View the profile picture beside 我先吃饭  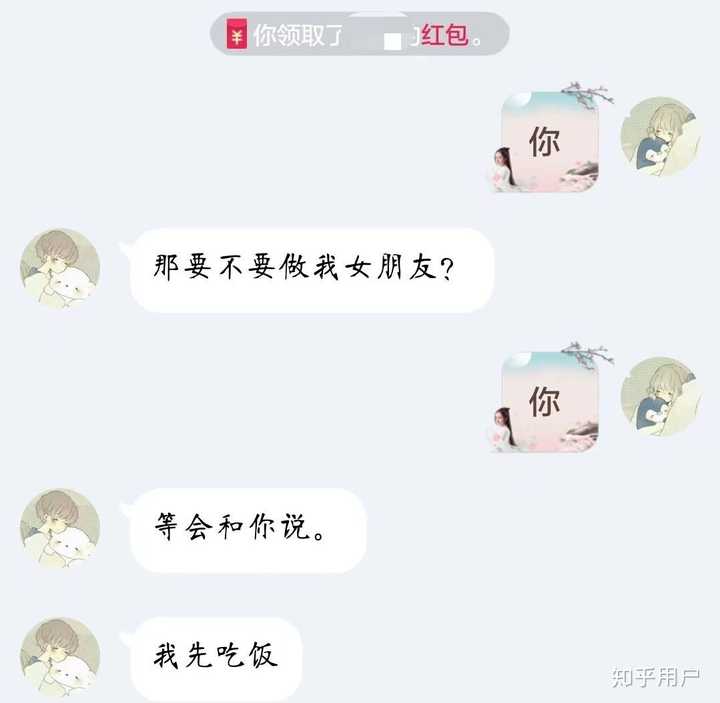tap(60, 656)
